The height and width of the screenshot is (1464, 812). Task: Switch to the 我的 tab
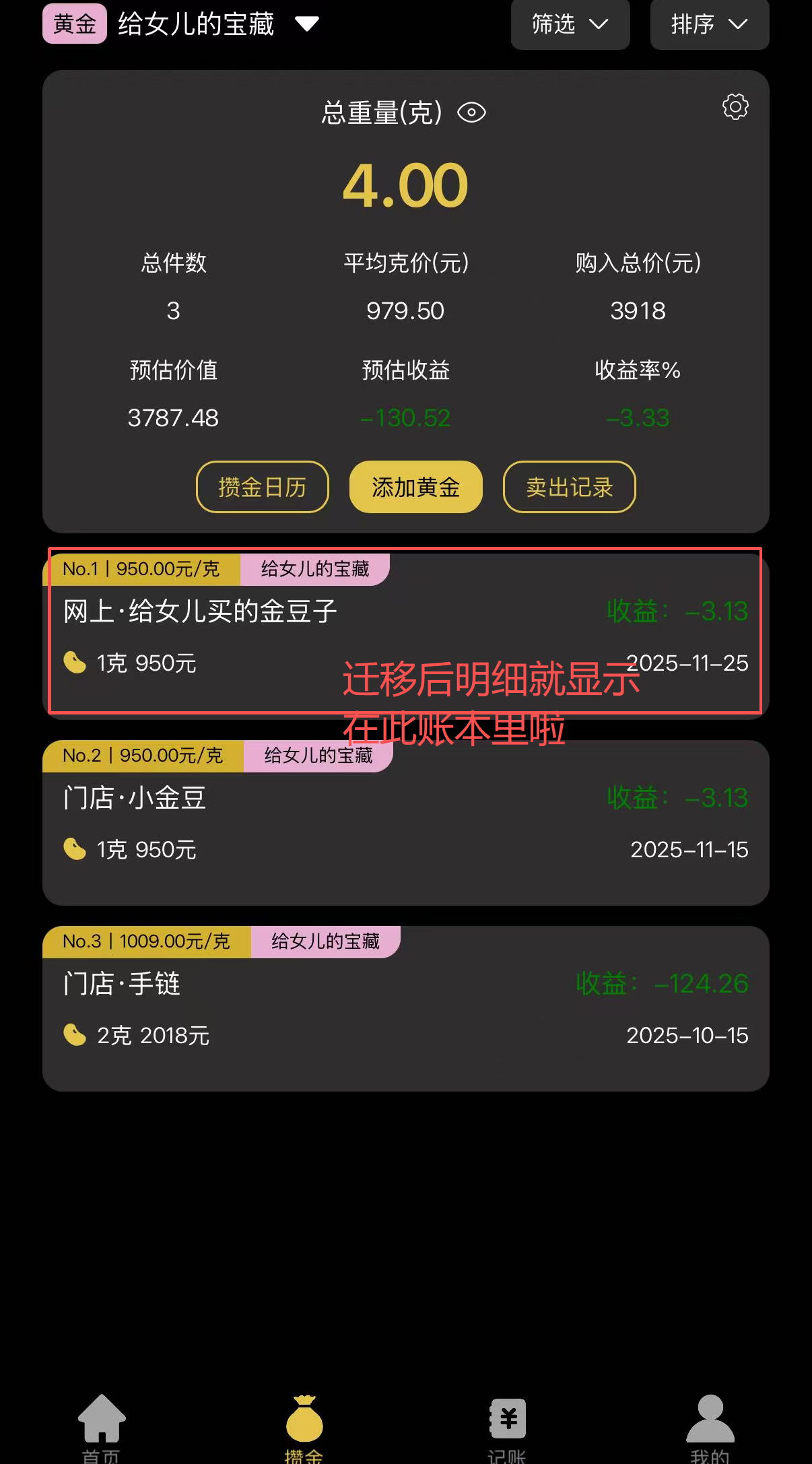[710, 1426]
